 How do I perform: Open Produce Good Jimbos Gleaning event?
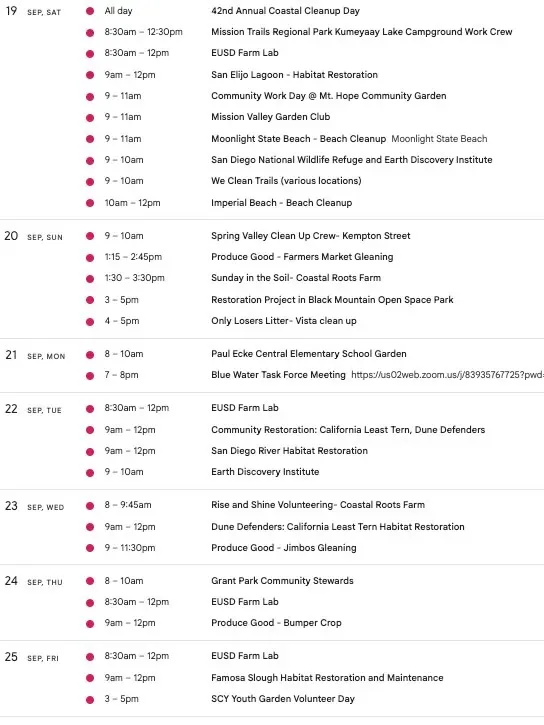[x=284, y=548]
